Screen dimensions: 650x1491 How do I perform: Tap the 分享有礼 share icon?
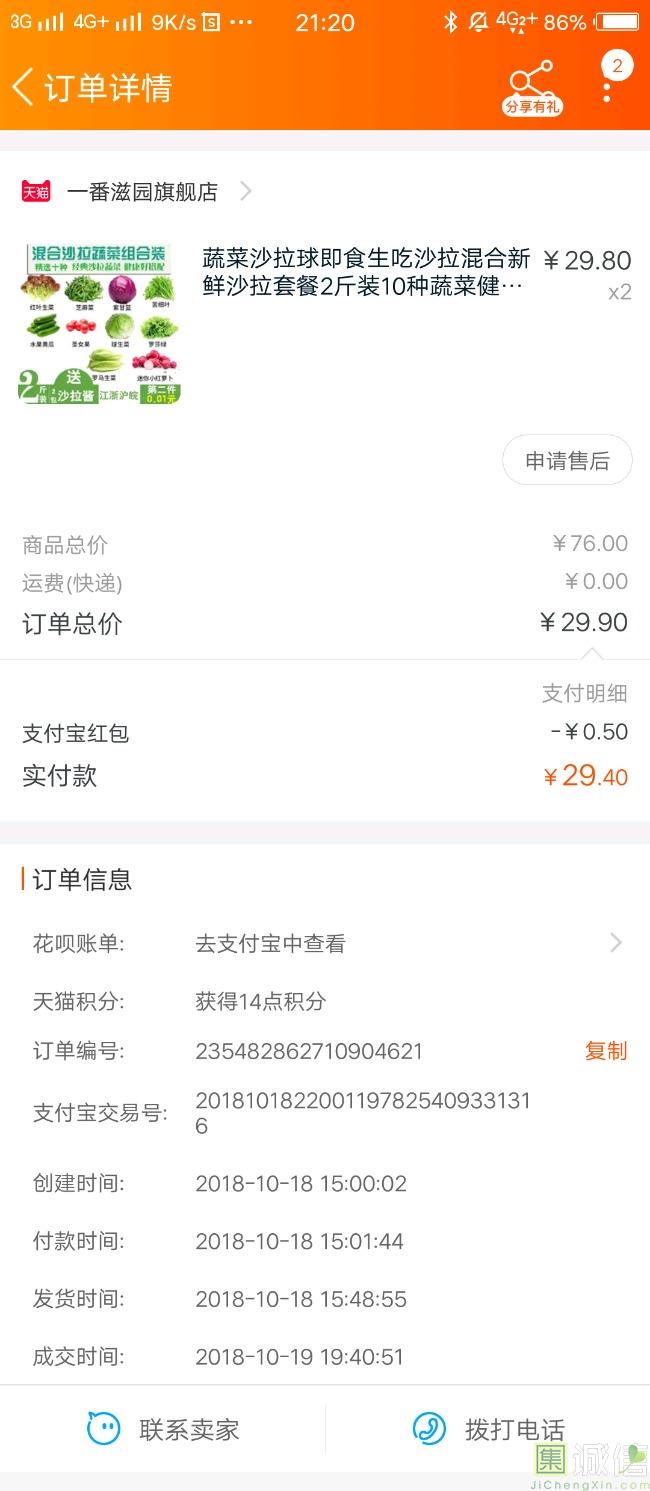(531, 87)
